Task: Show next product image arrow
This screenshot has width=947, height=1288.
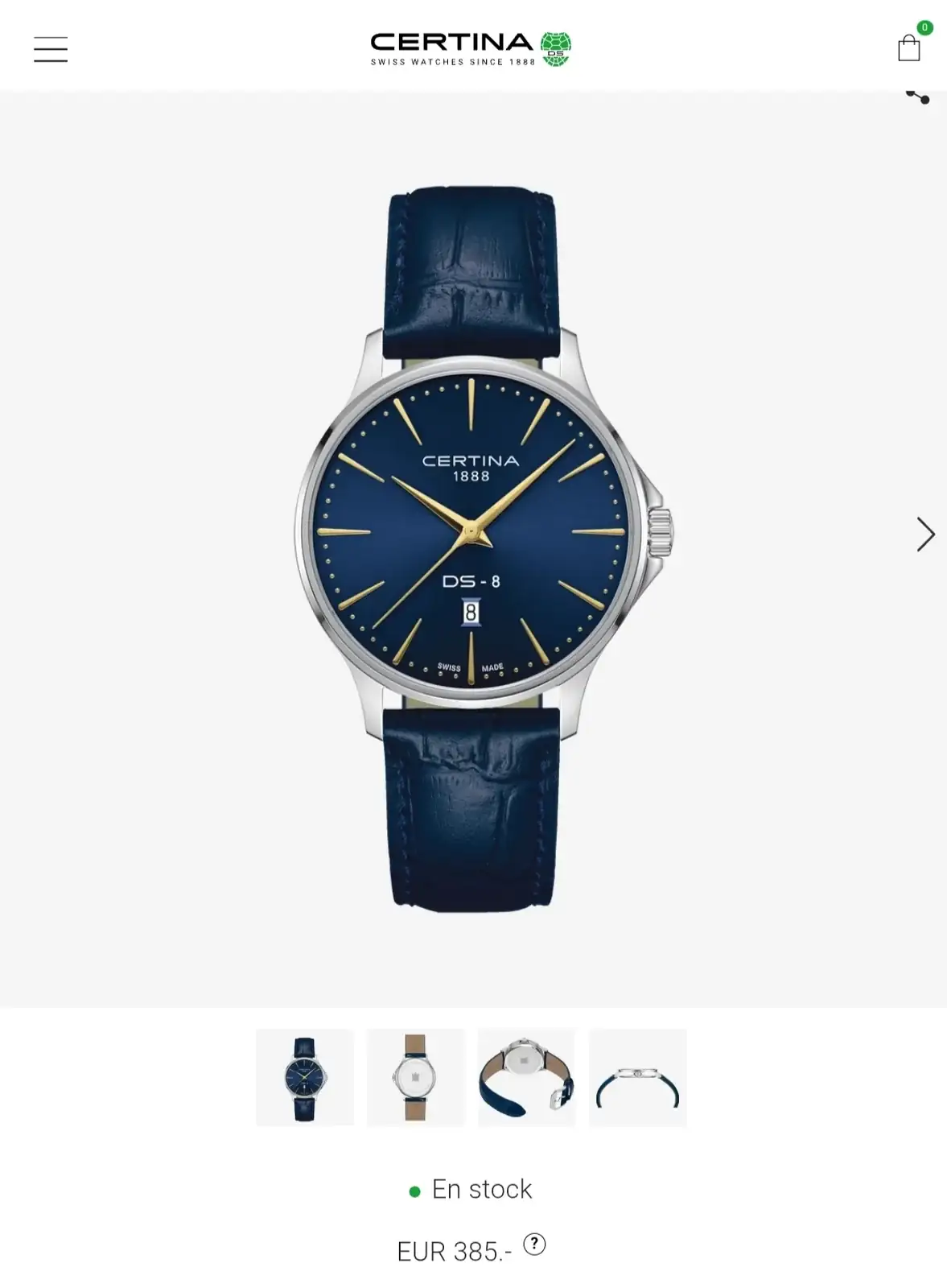Action: click(x=925, y=534)
